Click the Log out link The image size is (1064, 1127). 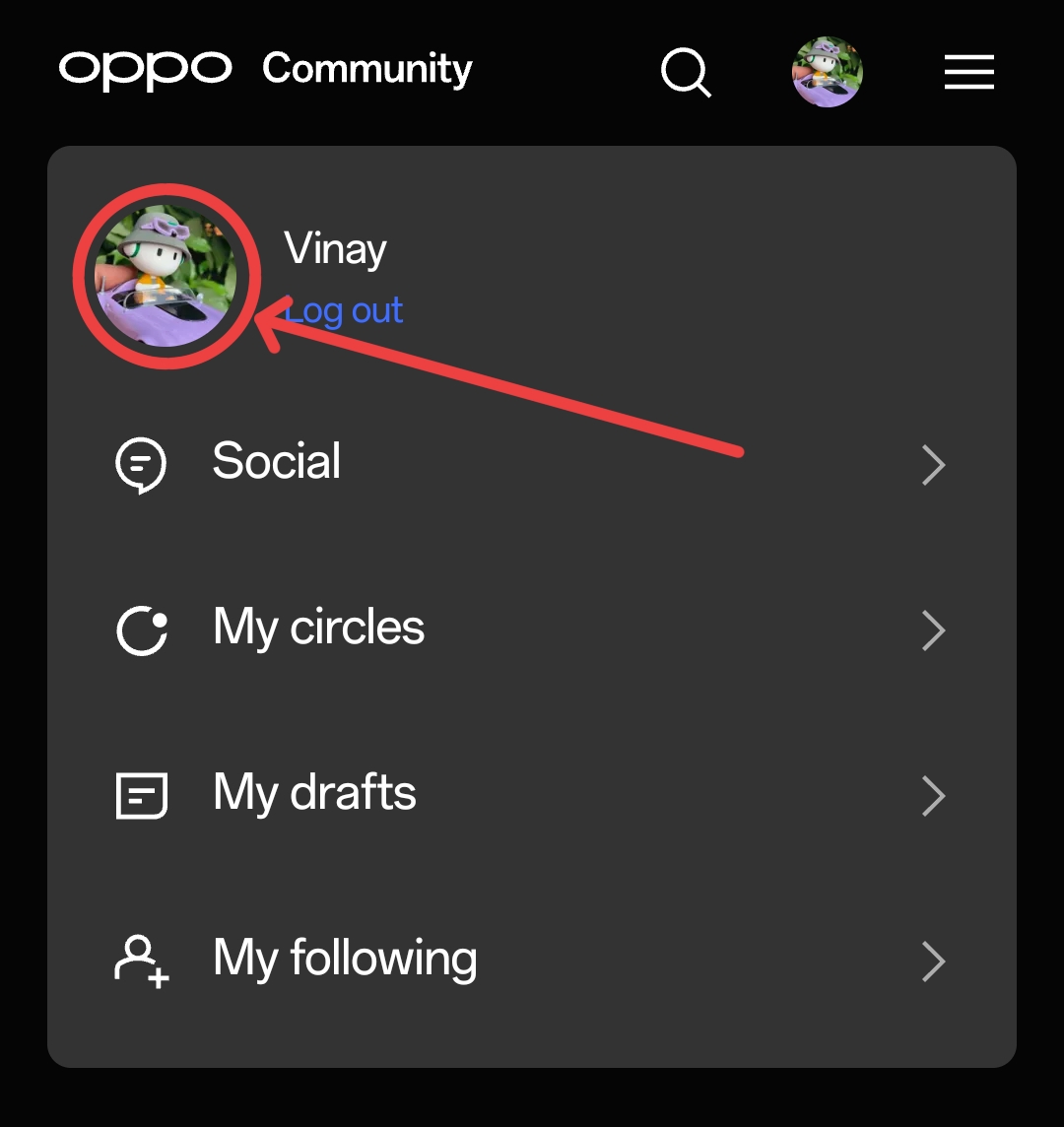point(343,310)
